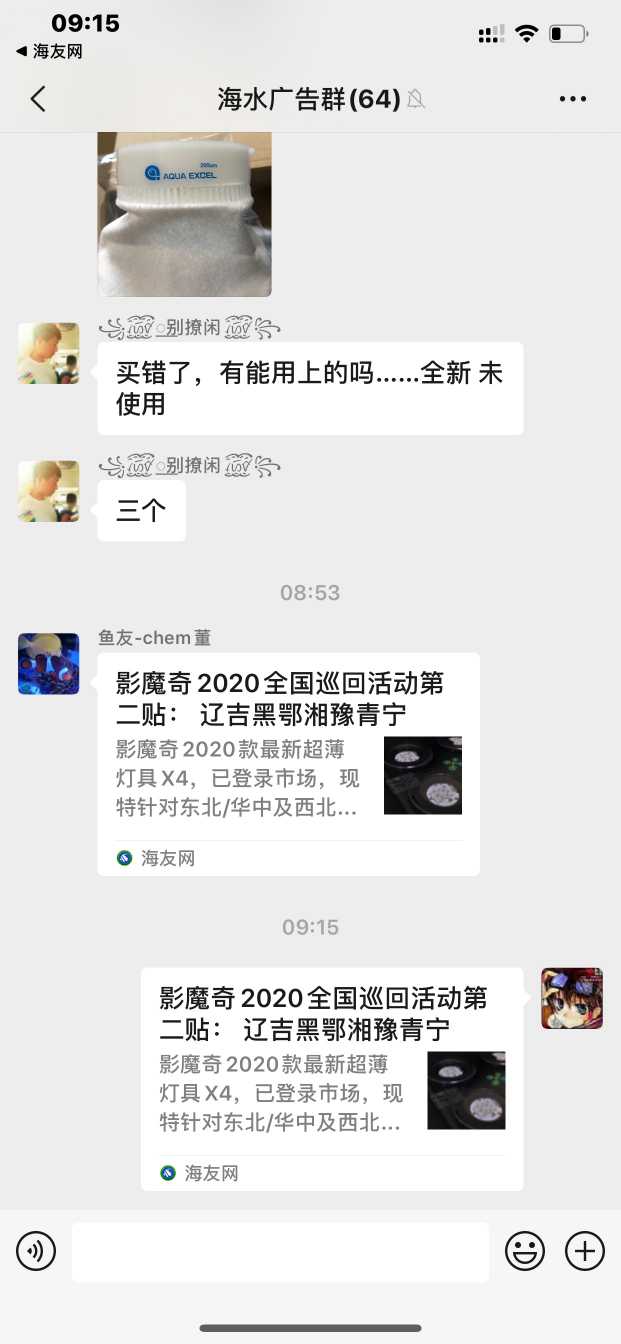This screenshot has height=1344, width=621.
Task: View 鱼友-chem董's profile avatar
Action: click(49, 664)
